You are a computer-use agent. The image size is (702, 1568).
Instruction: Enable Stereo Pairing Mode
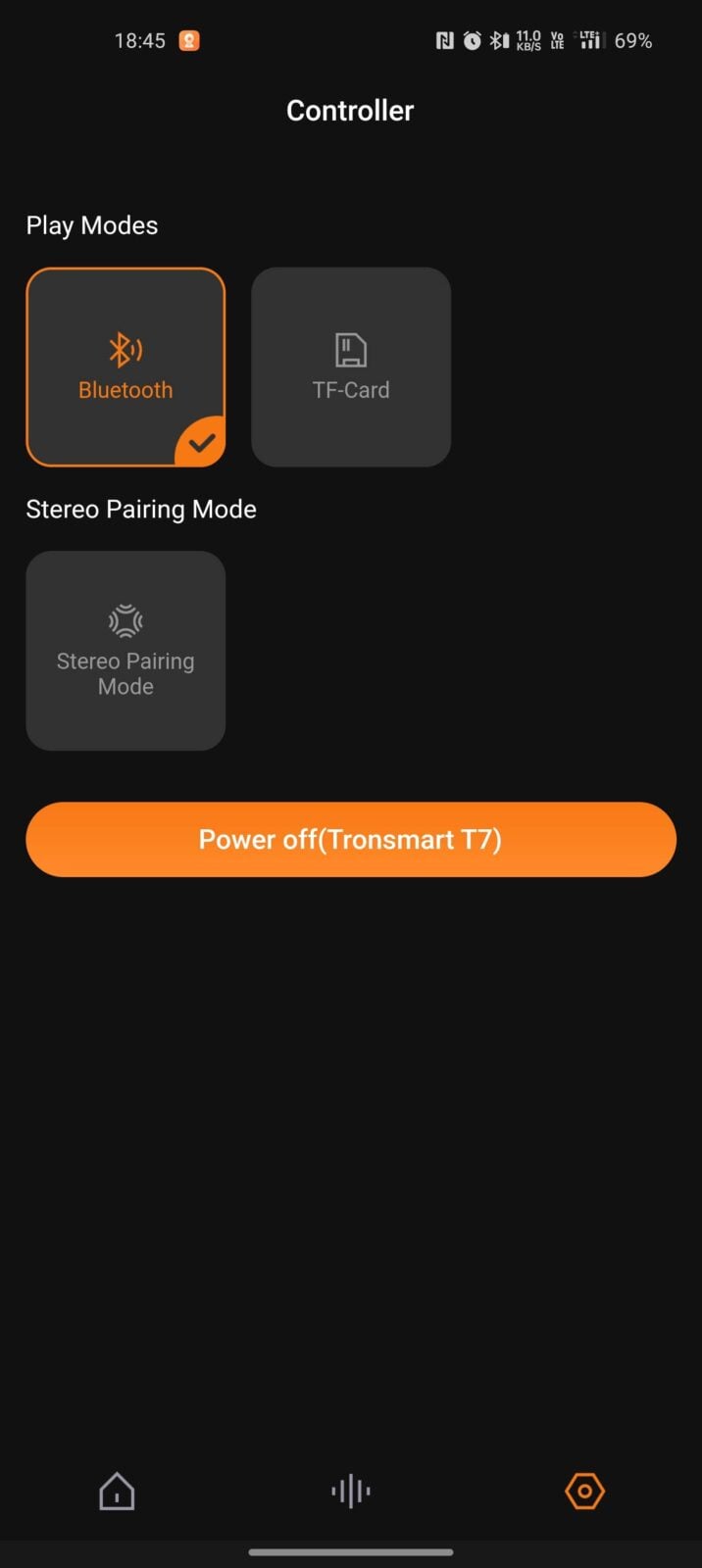[x=125, y=651]
